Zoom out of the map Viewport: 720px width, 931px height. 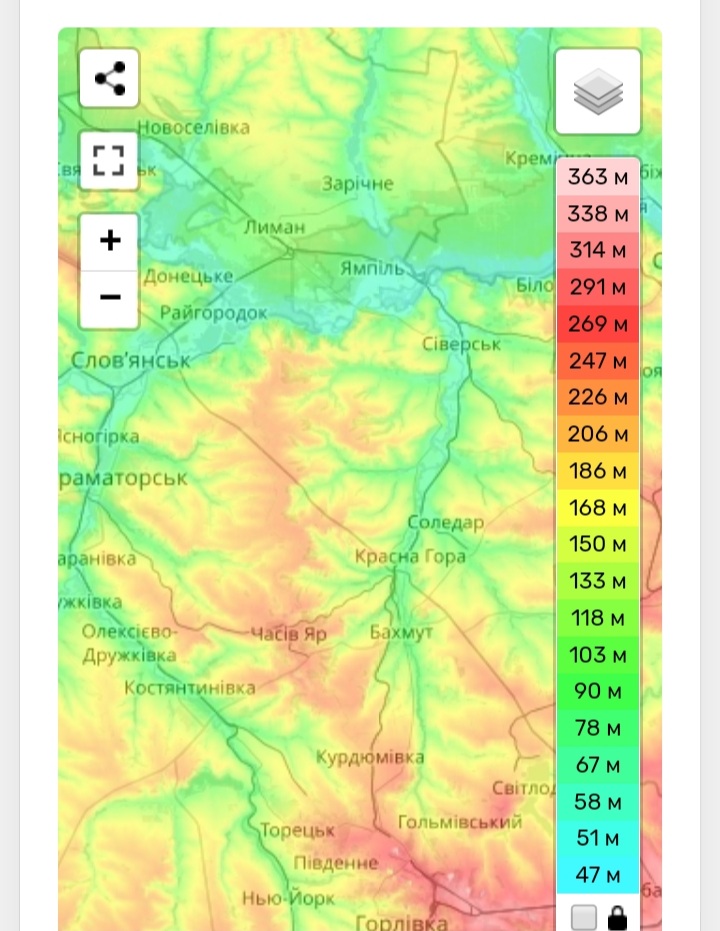[110, 298]
